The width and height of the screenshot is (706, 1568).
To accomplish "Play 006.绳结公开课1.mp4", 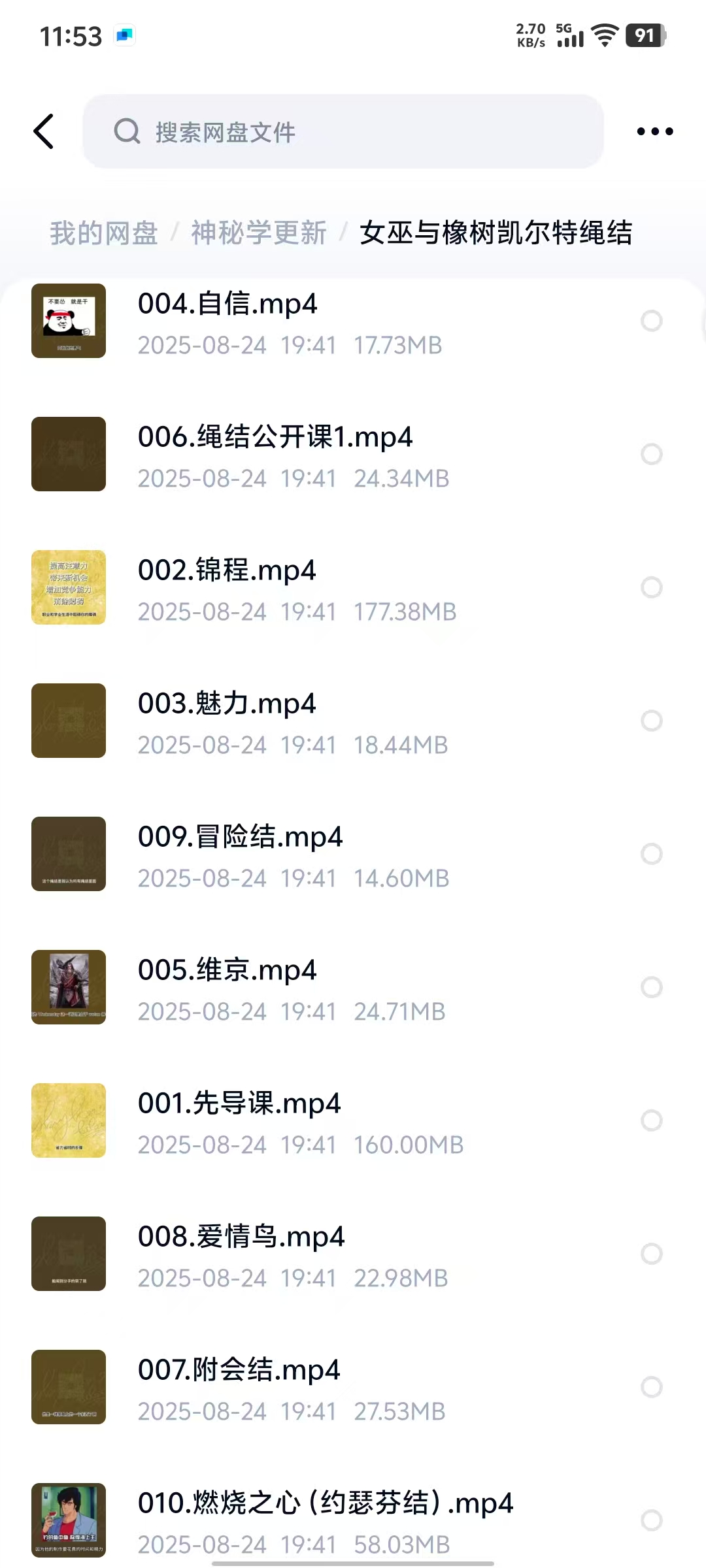I will click(x=275, y=438).
